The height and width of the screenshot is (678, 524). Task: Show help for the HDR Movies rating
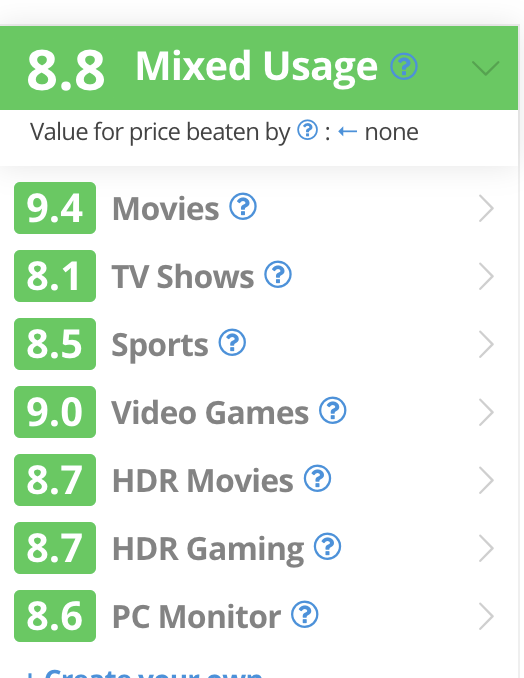coord(317,478)
